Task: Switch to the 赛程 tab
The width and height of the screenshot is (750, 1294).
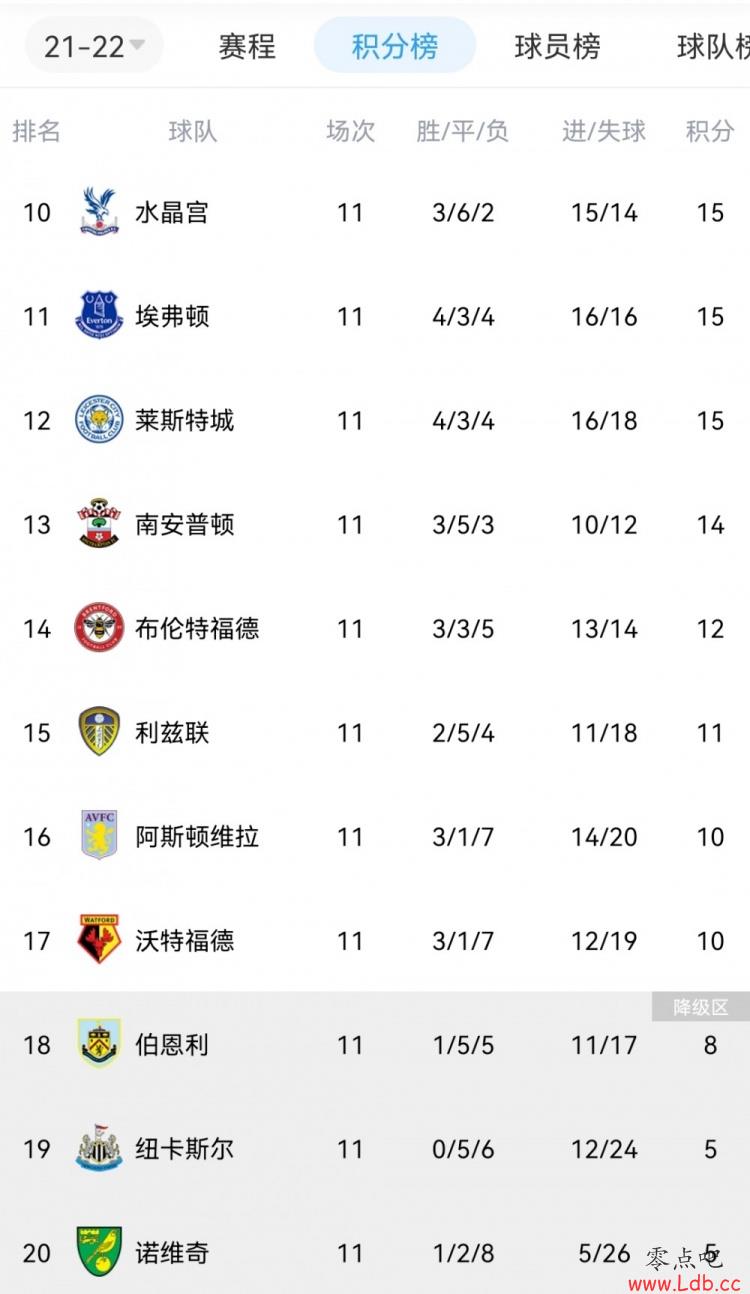Action: [x=247, y=46]
